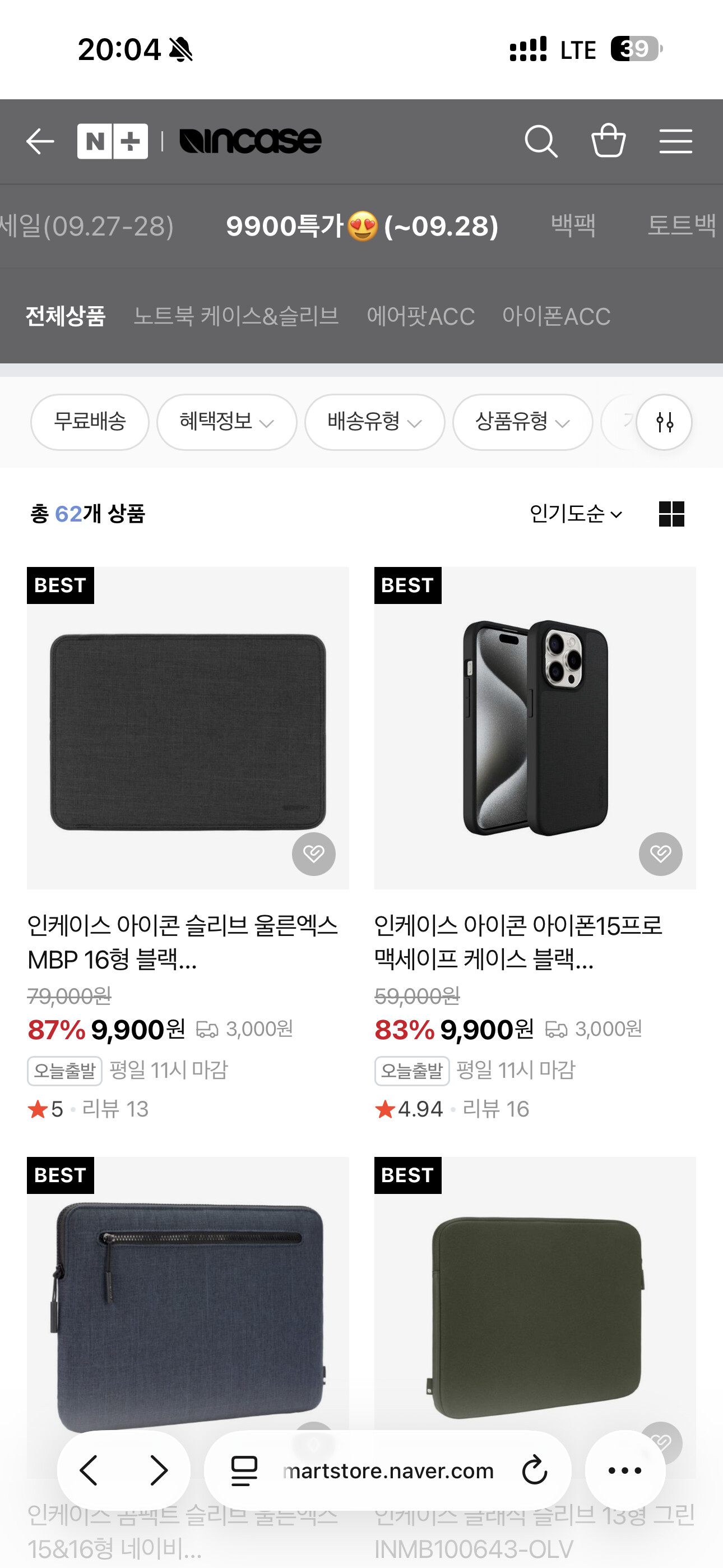723x1568 pixels.
Task: Reload the page in the browser bar
Action: point(534,1470)
